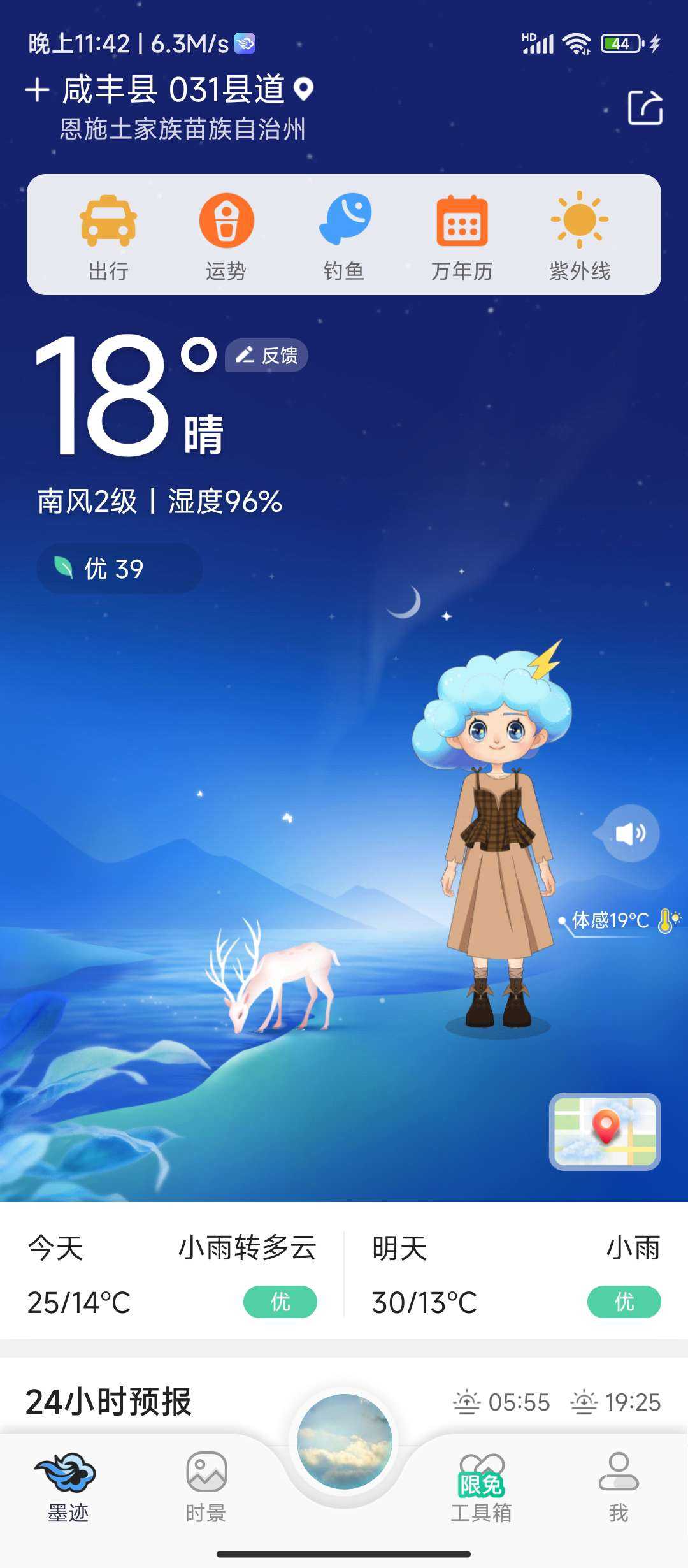Tap the 体感19°C feels-like label
Image resolution: width=688 pixels, height=1568 pixels.
point(610,920)
